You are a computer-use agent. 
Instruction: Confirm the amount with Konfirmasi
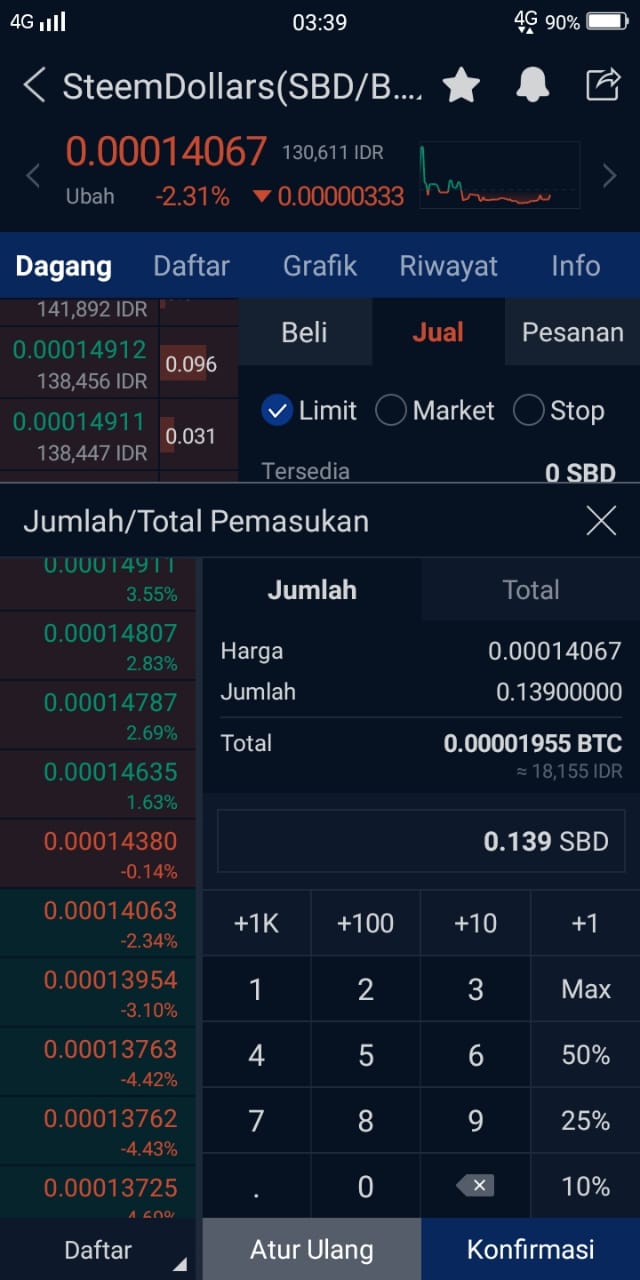531,1249
